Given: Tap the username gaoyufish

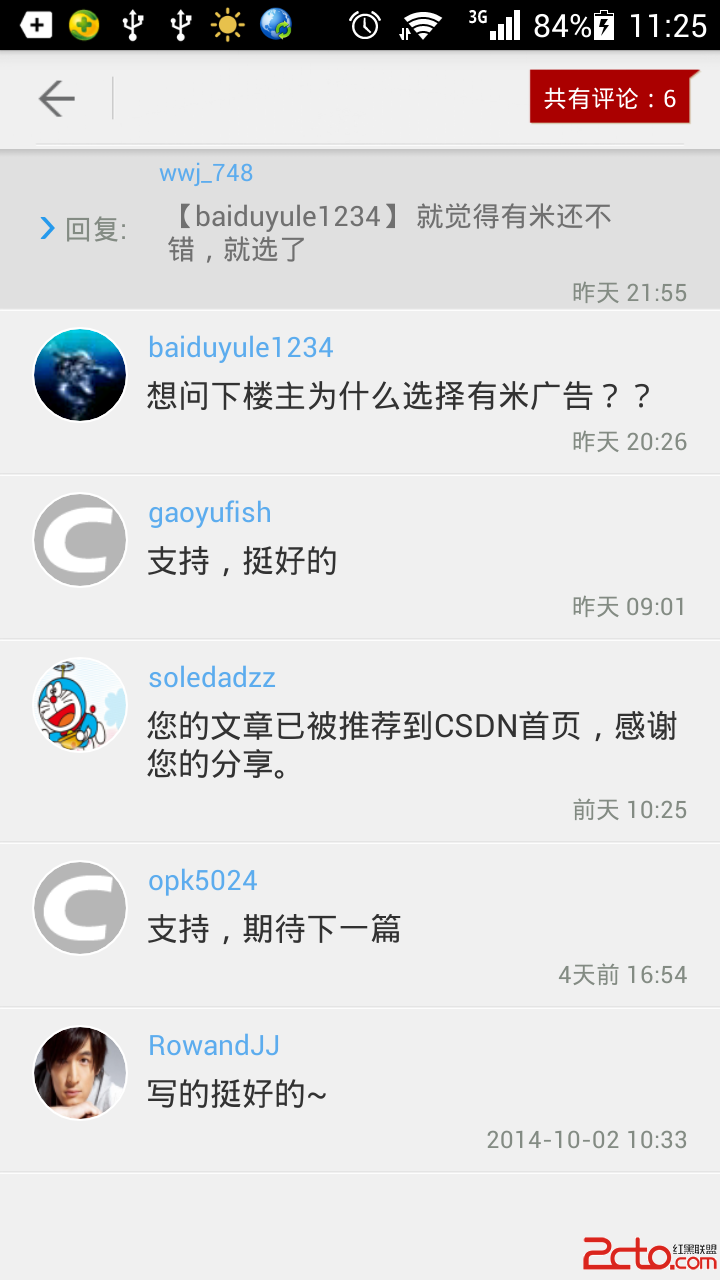Looking at the screenshot, I should click(x=210, y=513).
